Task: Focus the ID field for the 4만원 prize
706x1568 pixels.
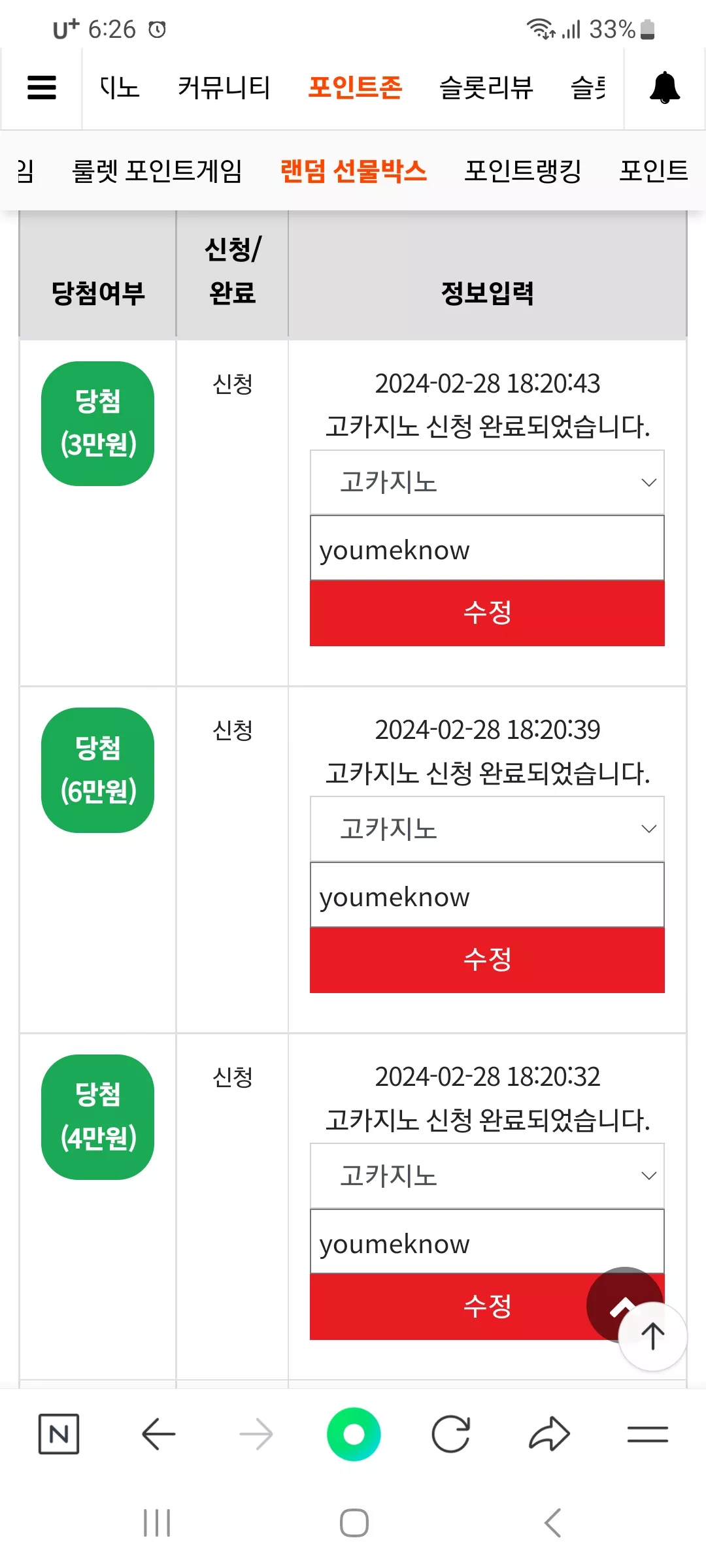Action: click(487, 1242)
